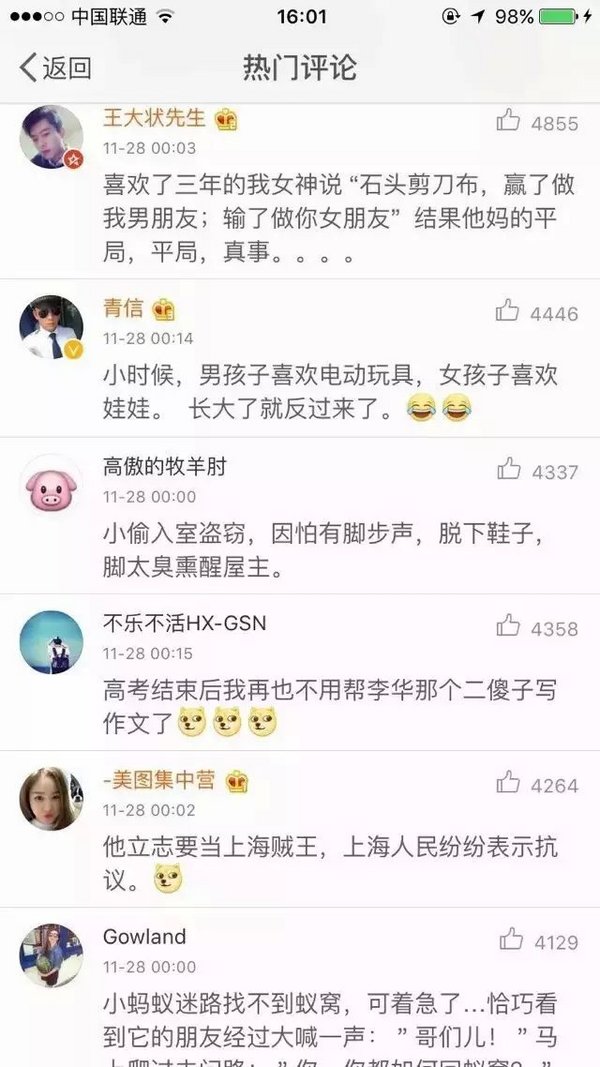Like 王大状先生's comment
600x1067 pixels.
coord(510,122)
